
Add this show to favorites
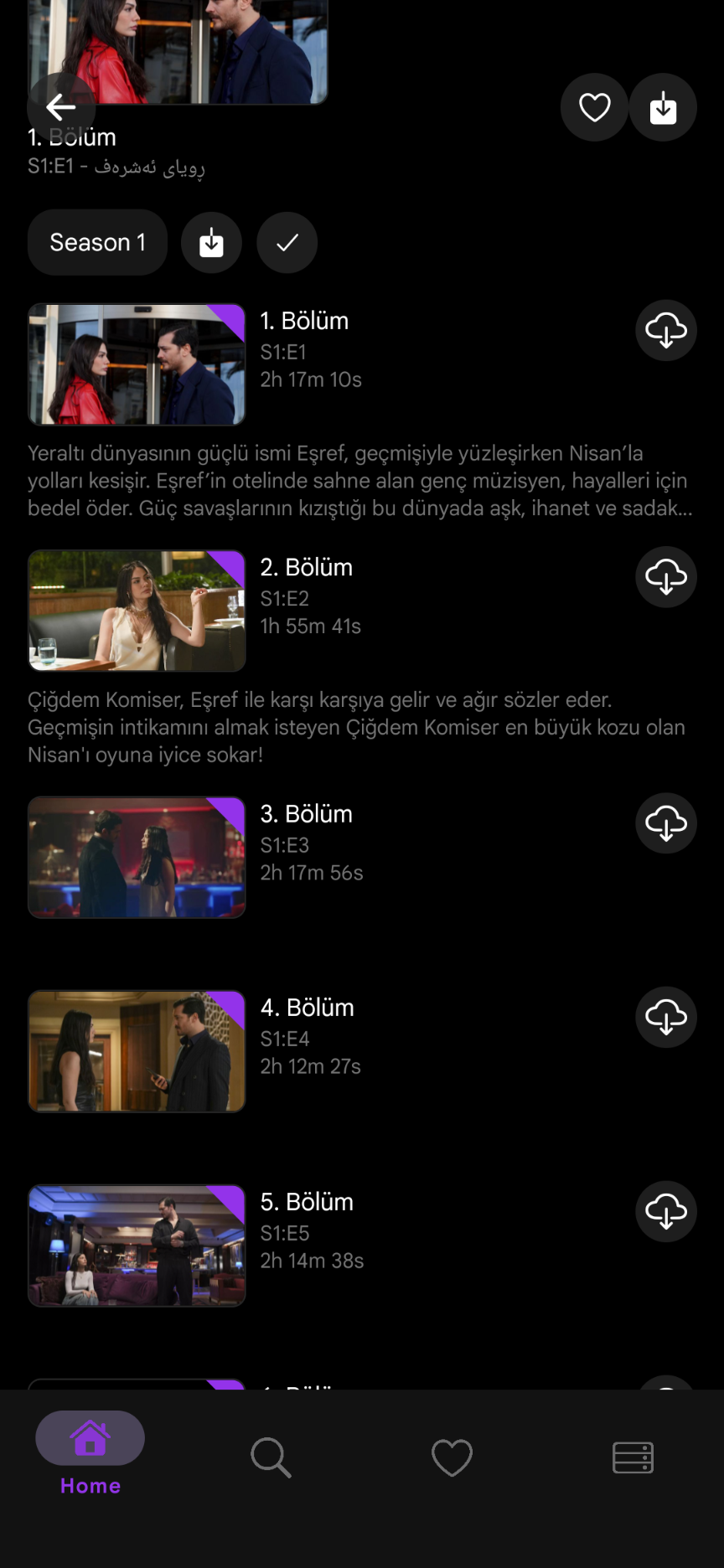[594, 107]
